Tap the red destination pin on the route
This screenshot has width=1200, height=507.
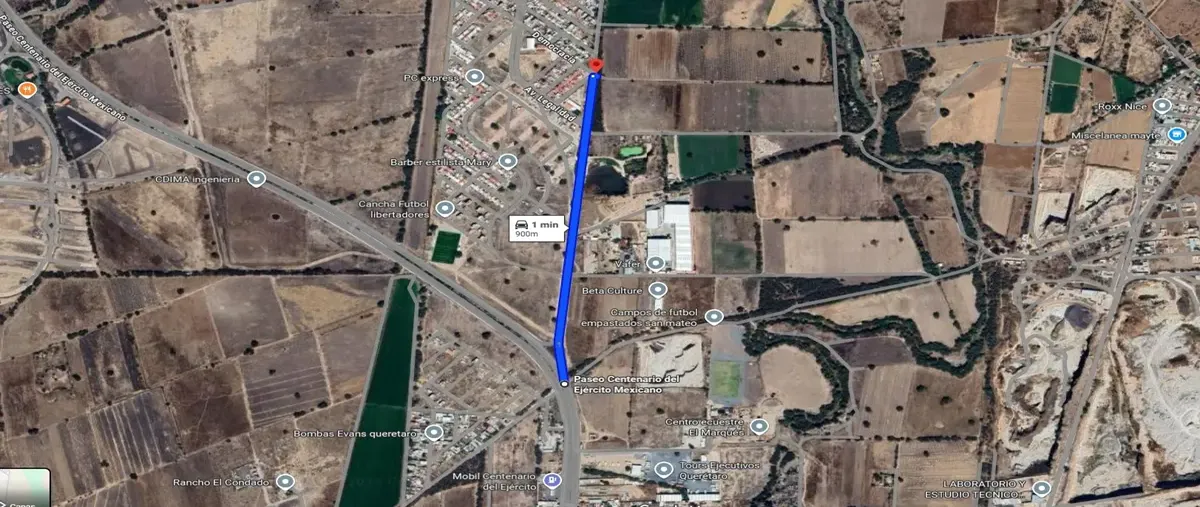[596, 66]
